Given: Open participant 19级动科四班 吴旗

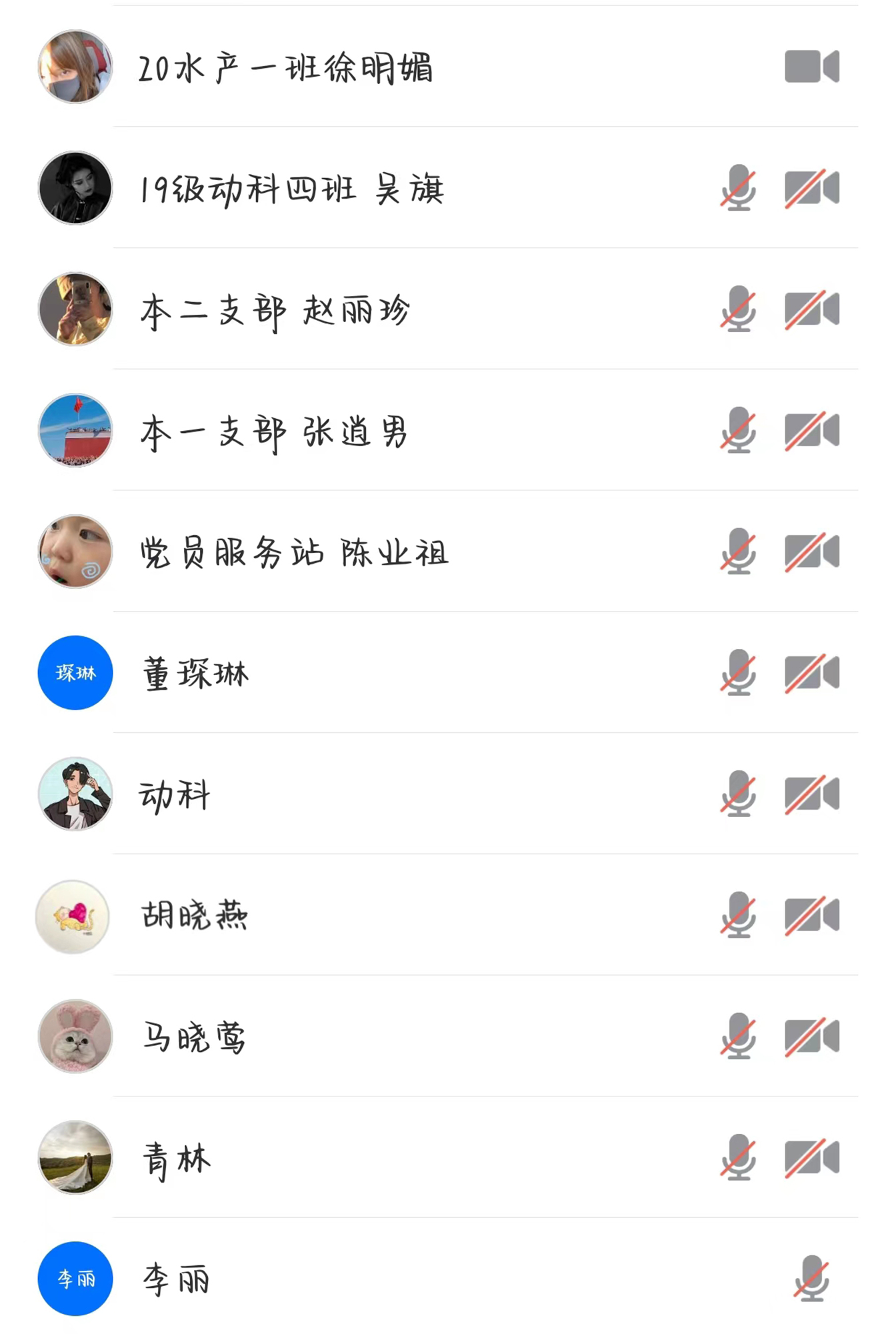Looking at the screenshot, I should coord(291,189).
